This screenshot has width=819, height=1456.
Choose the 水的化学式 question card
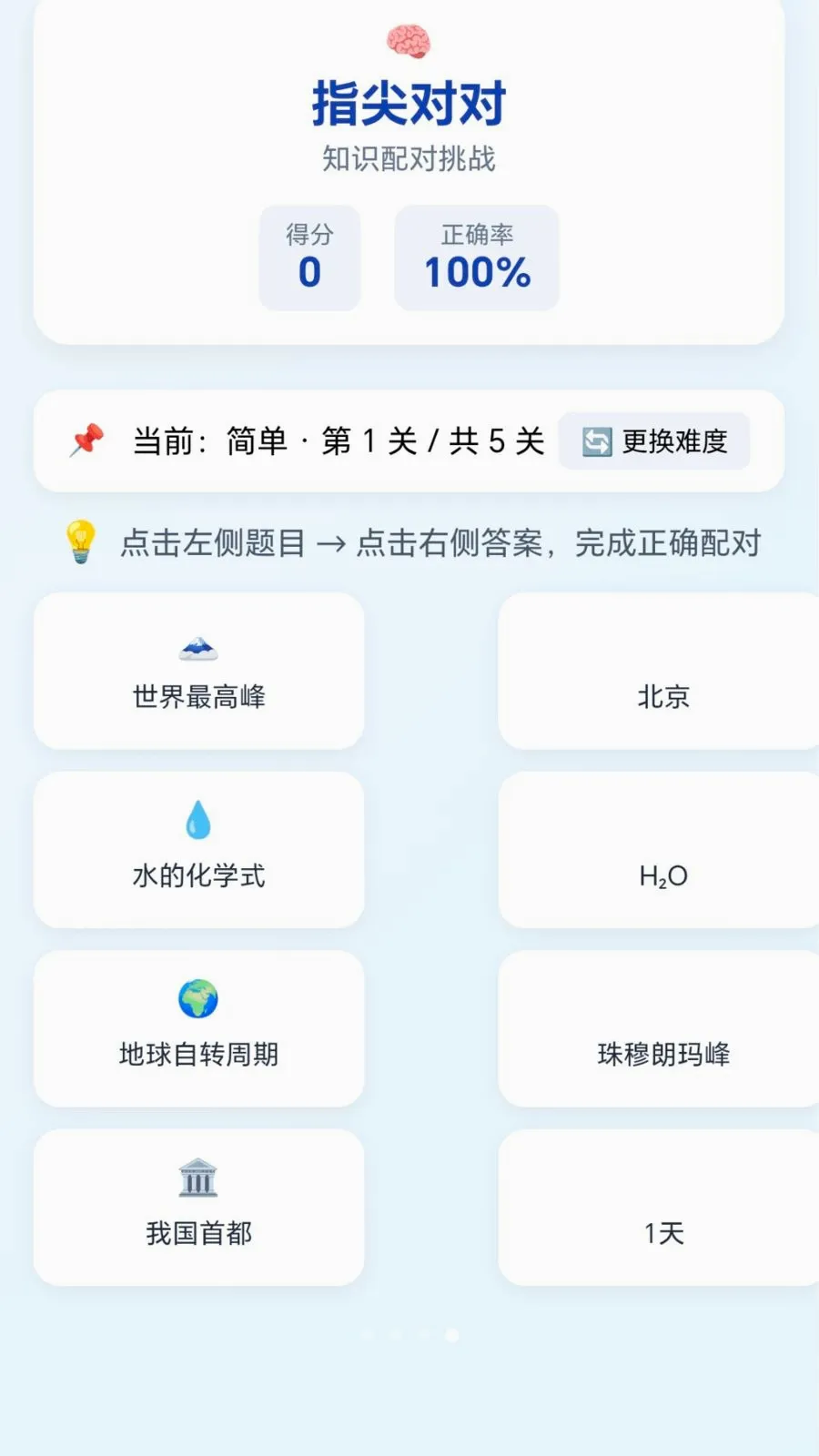click(x=199, y=850)
